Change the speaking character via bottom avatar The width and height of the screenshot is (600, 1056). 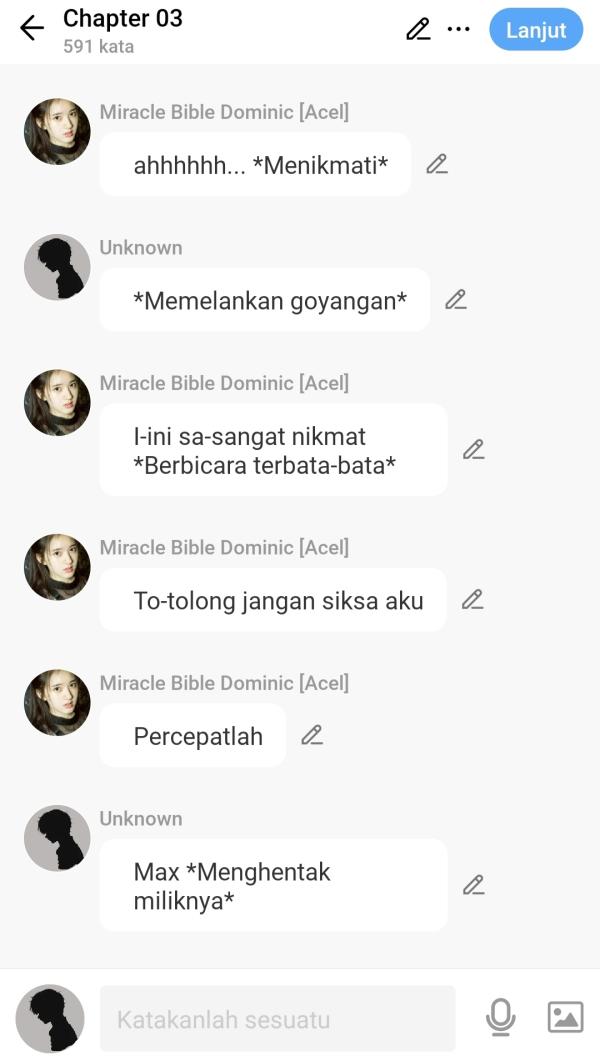pyautogui.click(x=50, y=1018)
